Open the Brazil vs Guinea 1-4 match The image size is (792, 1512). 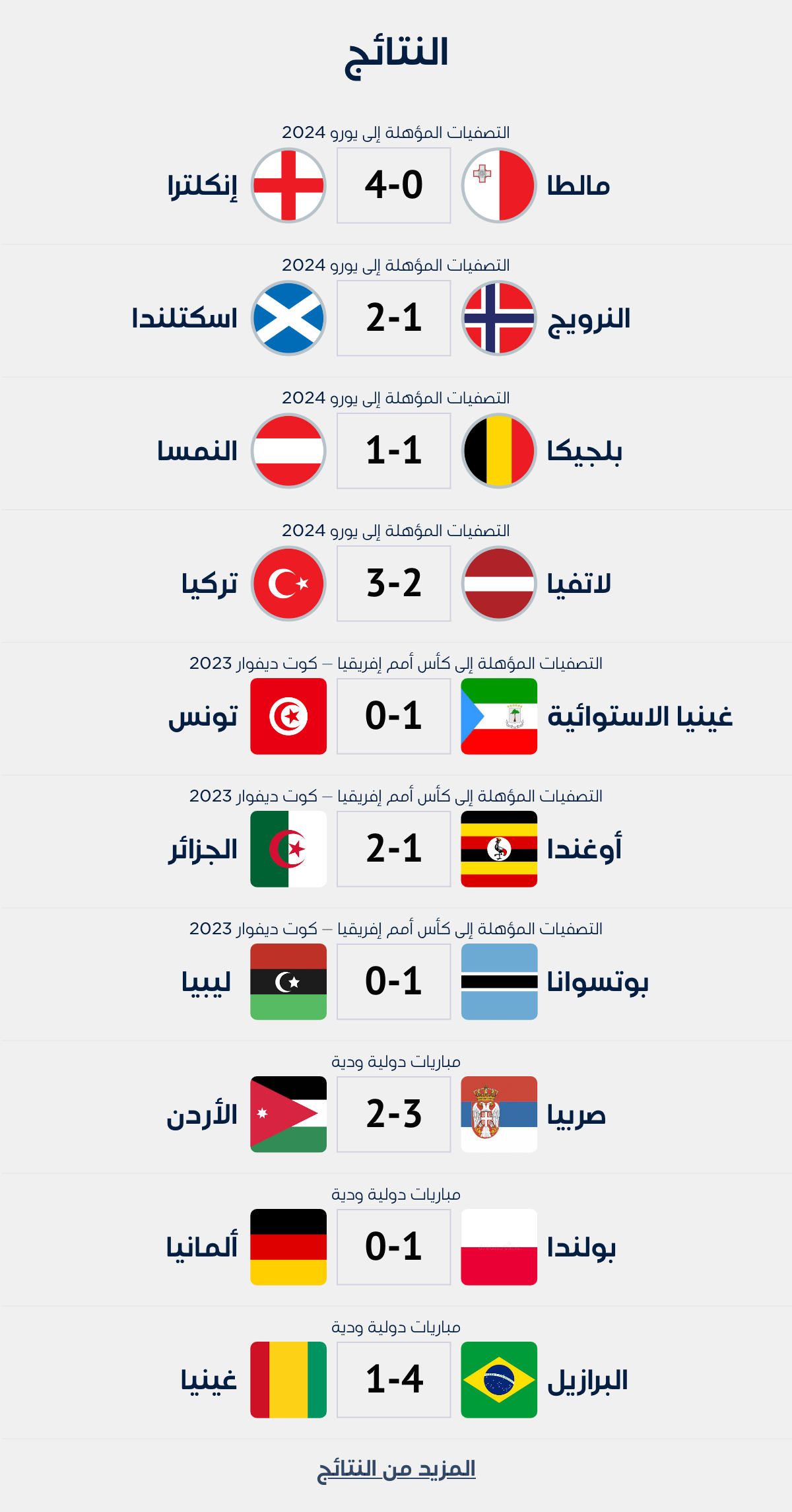click(x=394, y=1379)
